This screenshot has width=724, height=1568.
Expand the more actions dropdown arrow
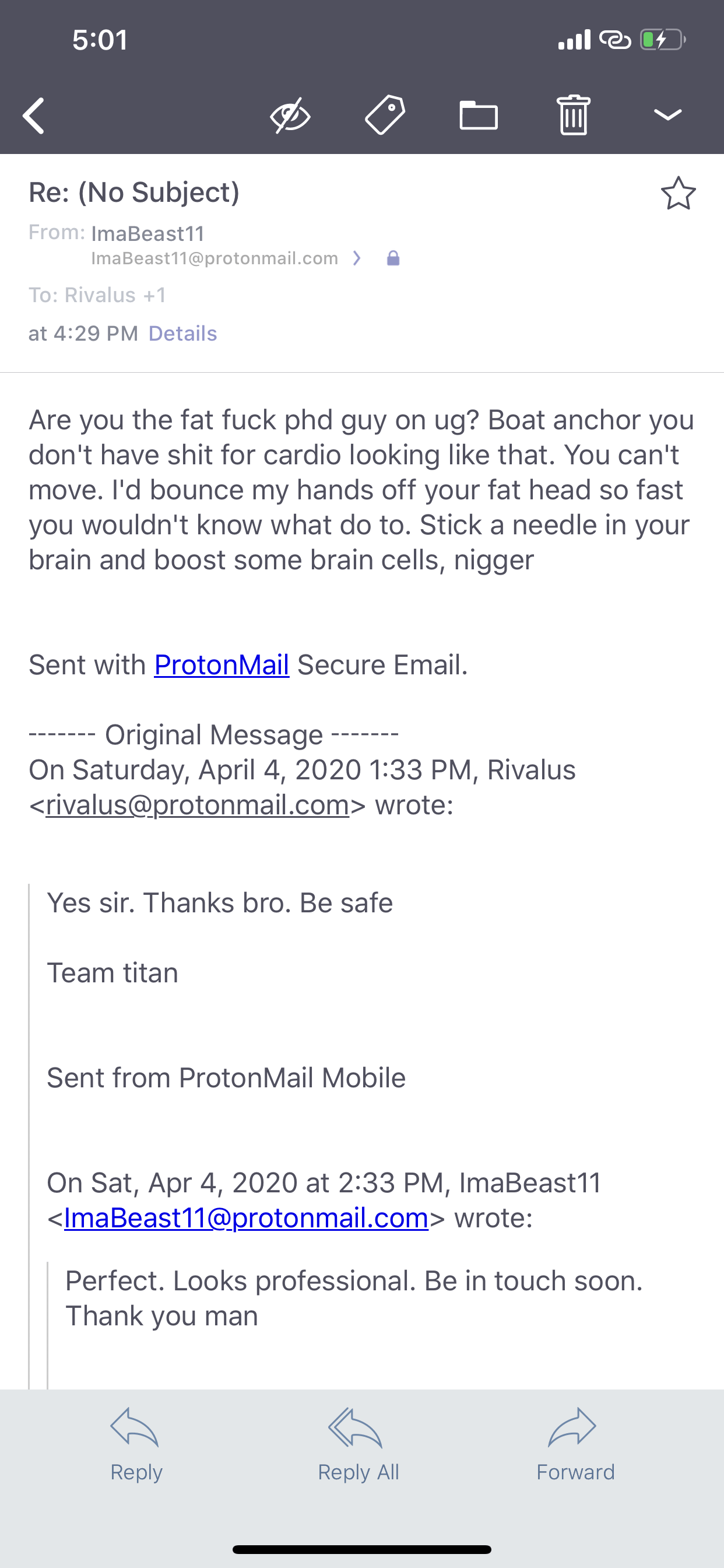[667, 115]
